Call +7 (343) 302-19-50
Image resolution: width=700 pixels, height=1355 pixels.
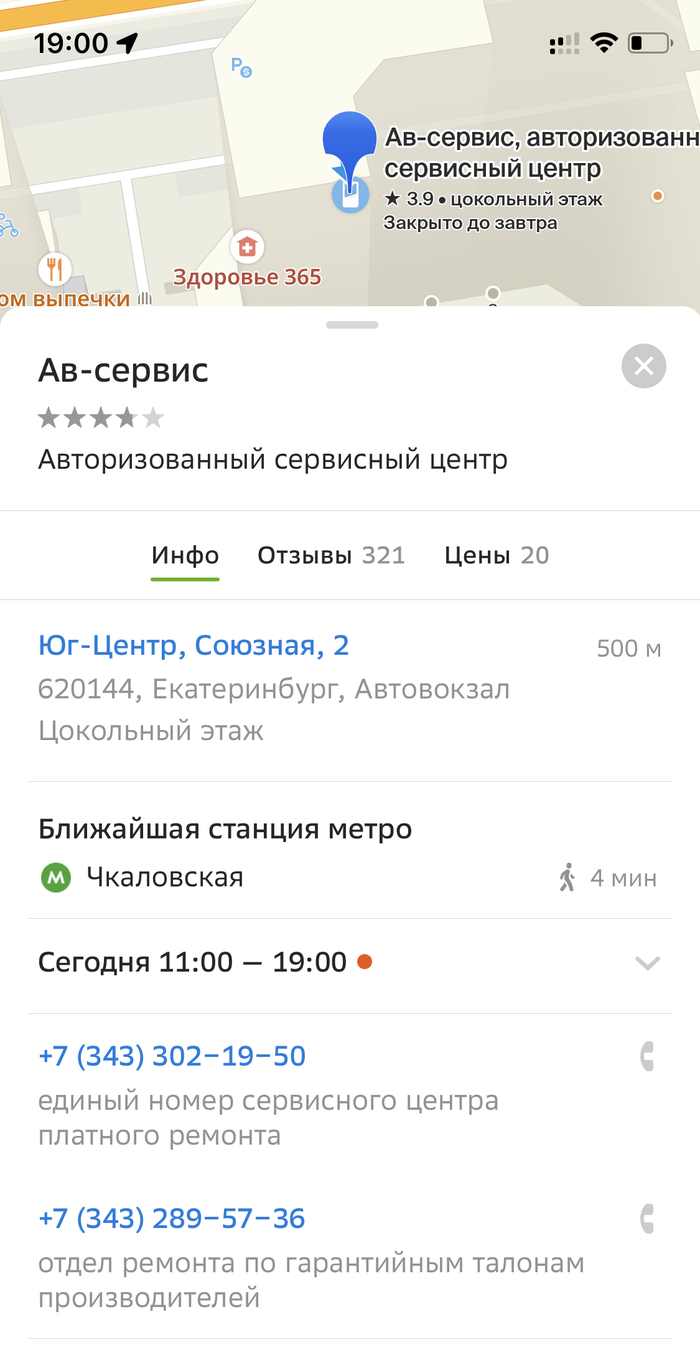tap(172, 1056)
